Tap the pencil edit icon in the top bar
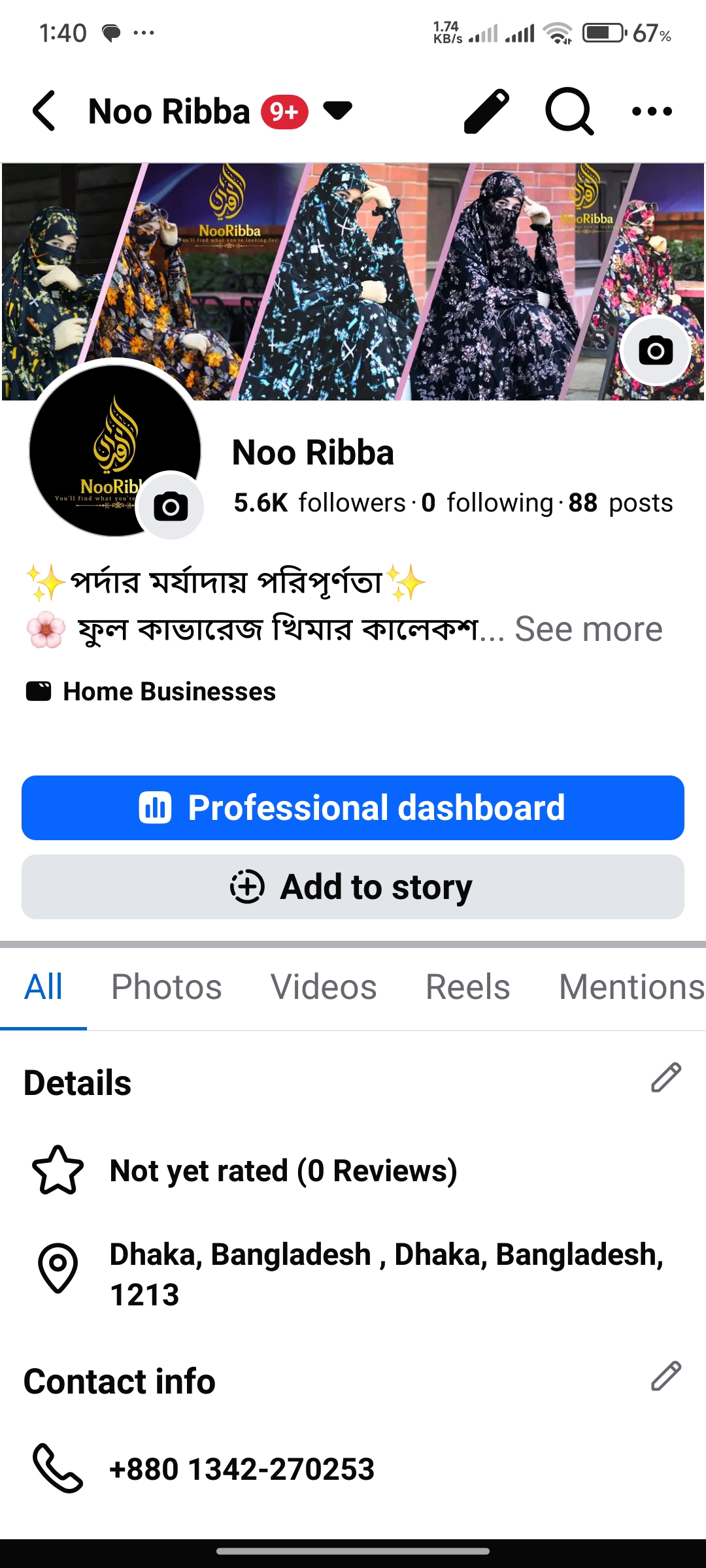The height and width of the screenshot is (1568, 706). pyautogui.click(x=486, y=111)
